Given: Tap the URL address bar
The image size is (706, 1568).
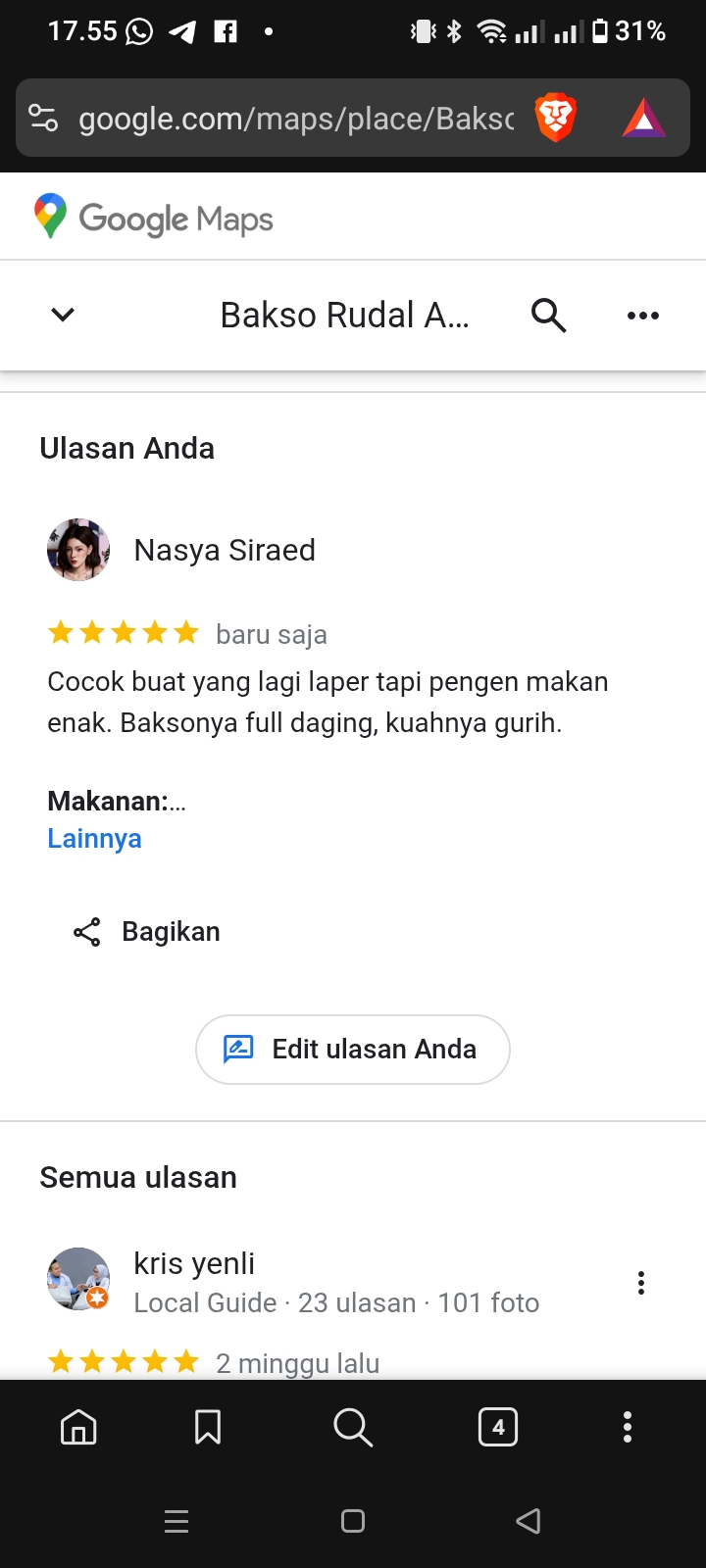Looking at the screenshot, I should pos(294,119).
